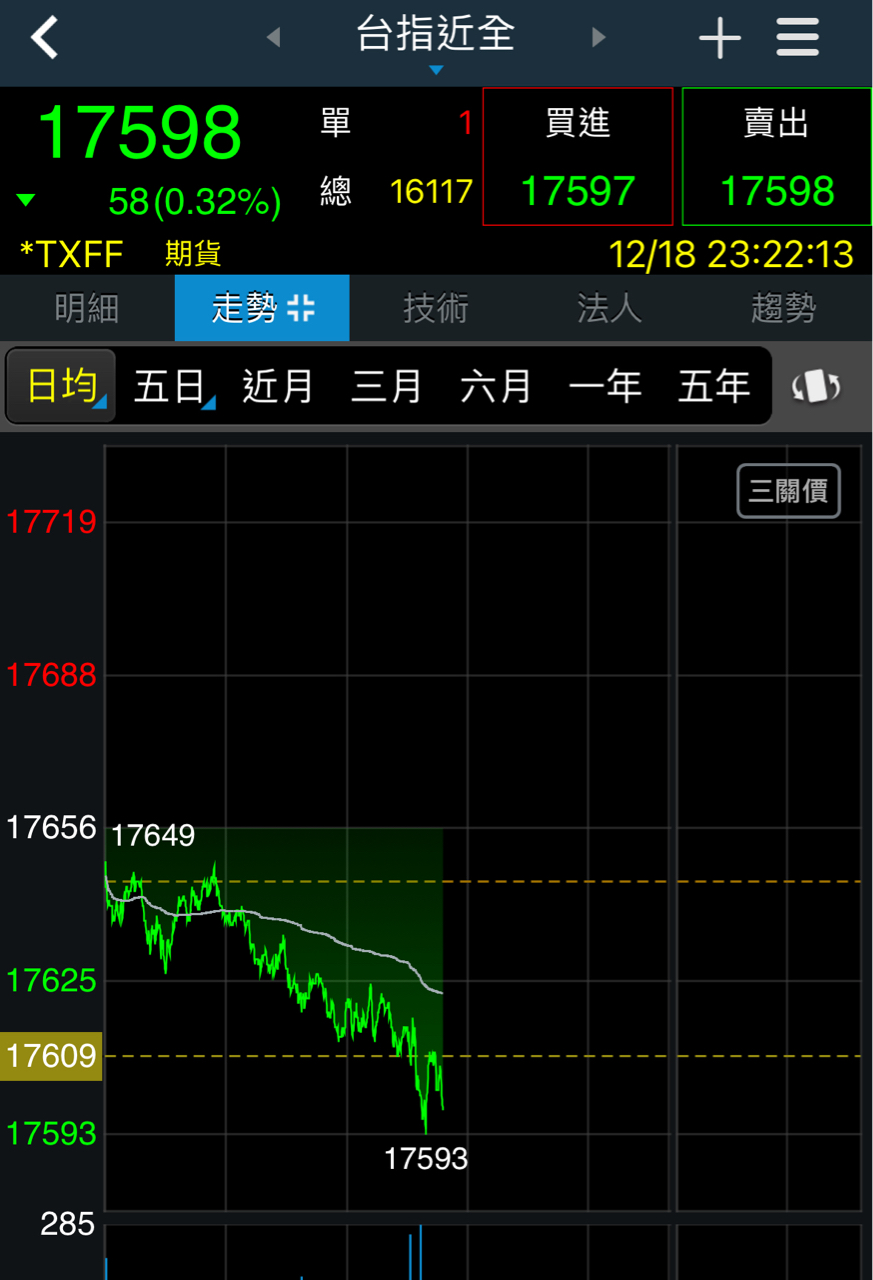This screenshot has width=873, height=1280.
Task: Rotate the chart with the rotate icon
Action: 816,387
